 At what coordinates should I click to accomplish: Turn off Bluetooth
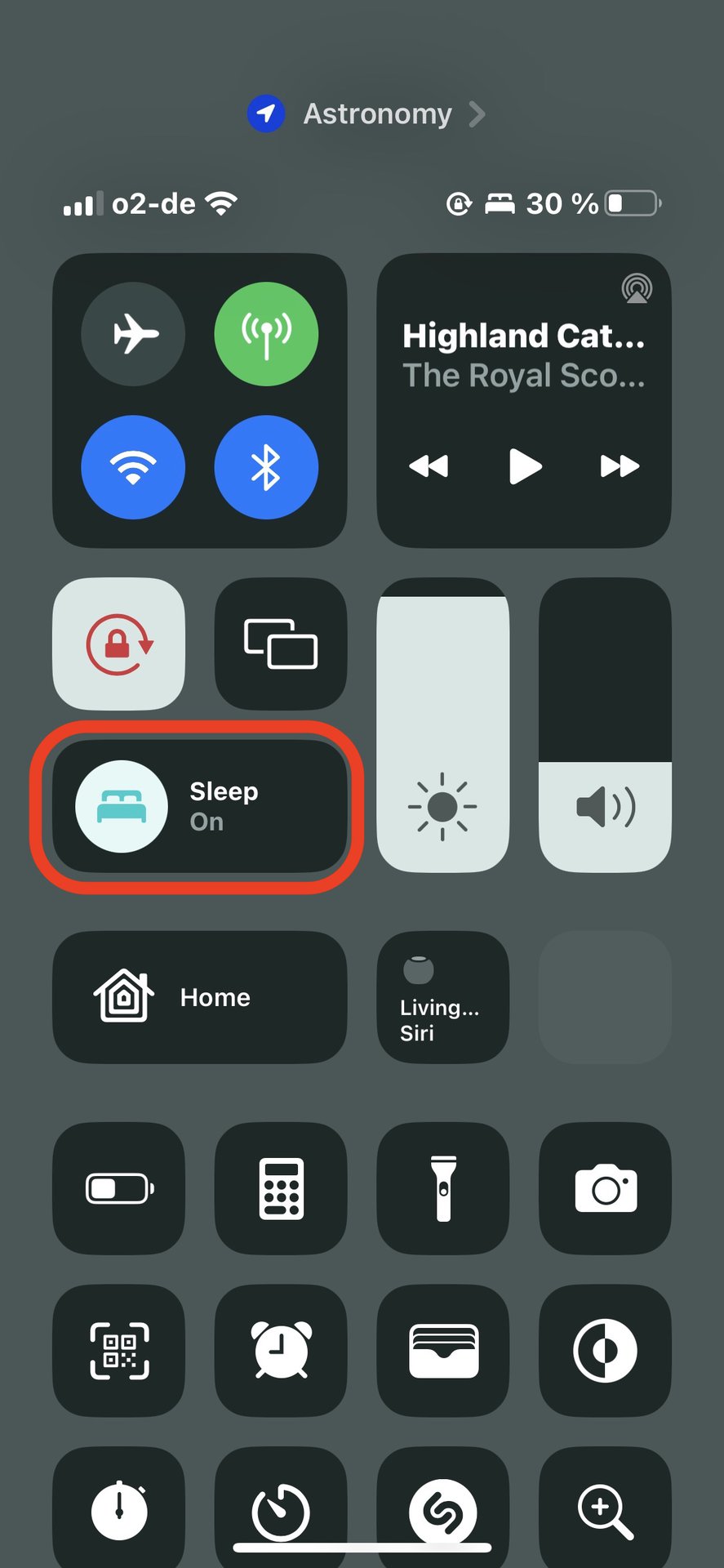click(266, 467)
